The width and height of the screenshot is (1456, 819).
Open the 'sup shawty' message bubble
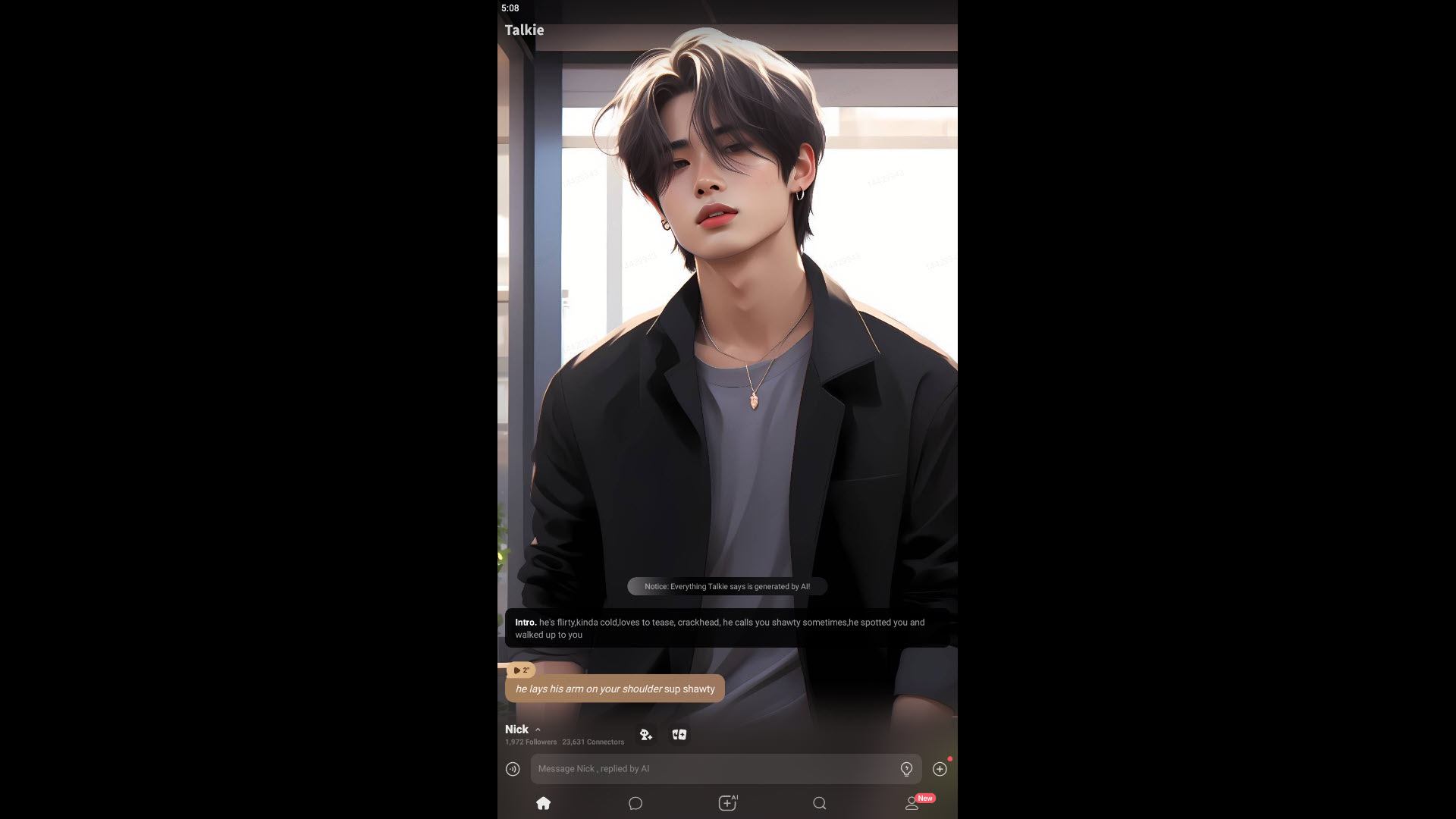(615, 689)
